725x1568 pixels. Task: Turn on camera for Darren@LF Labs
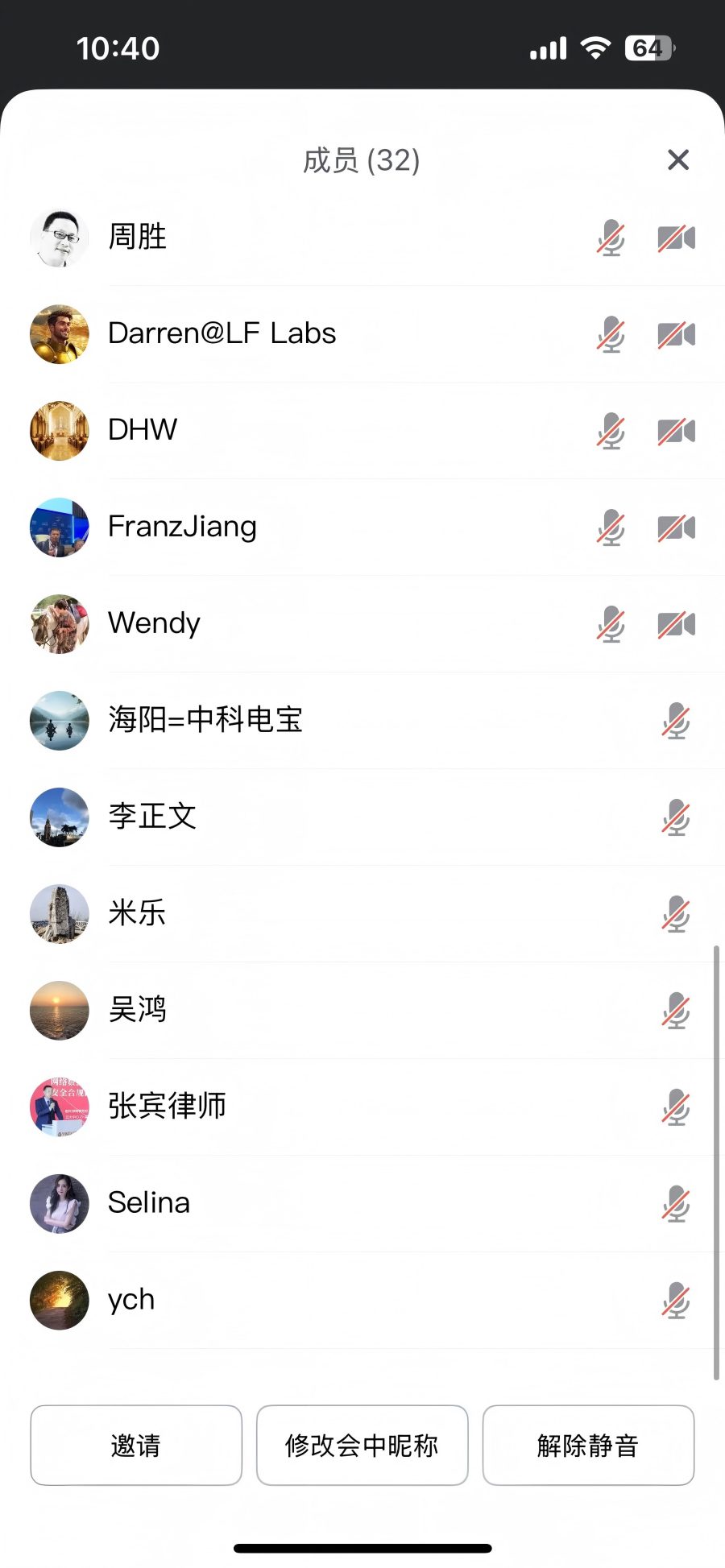[x=677, y=333]
